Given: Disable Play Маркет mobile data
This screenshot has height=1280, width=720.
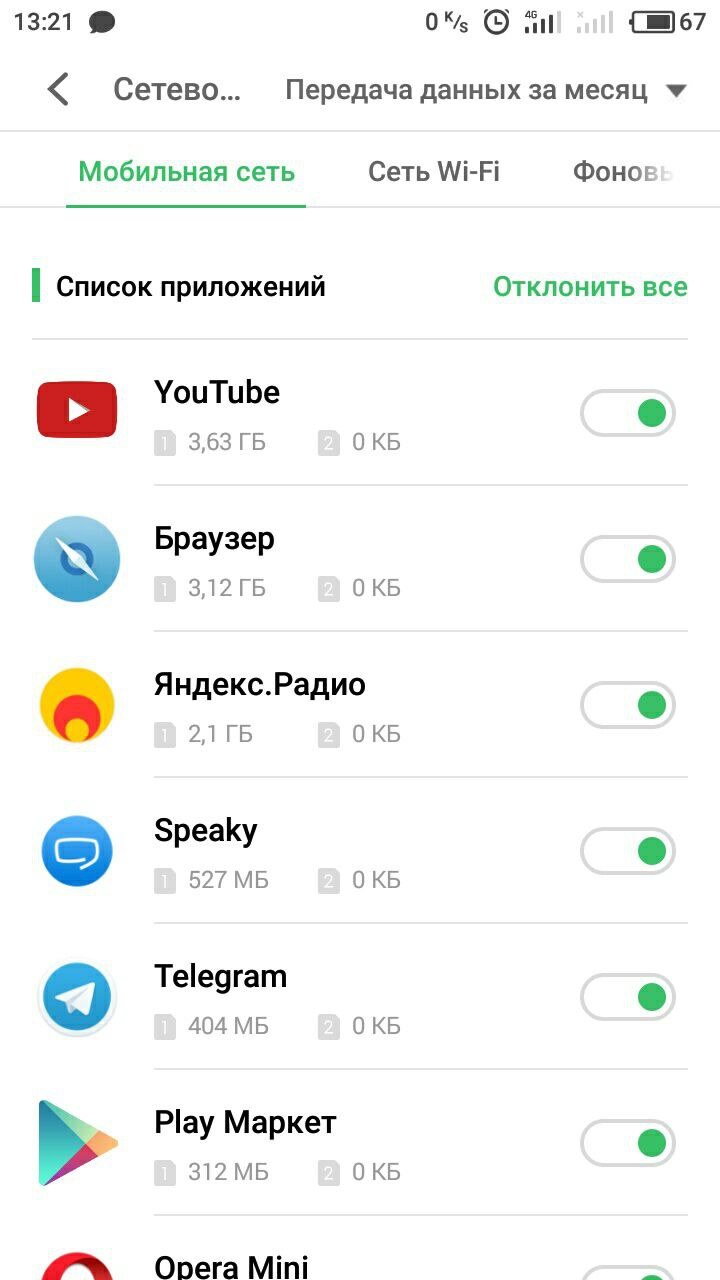Looking at the screenshot, I should 628,1143.
